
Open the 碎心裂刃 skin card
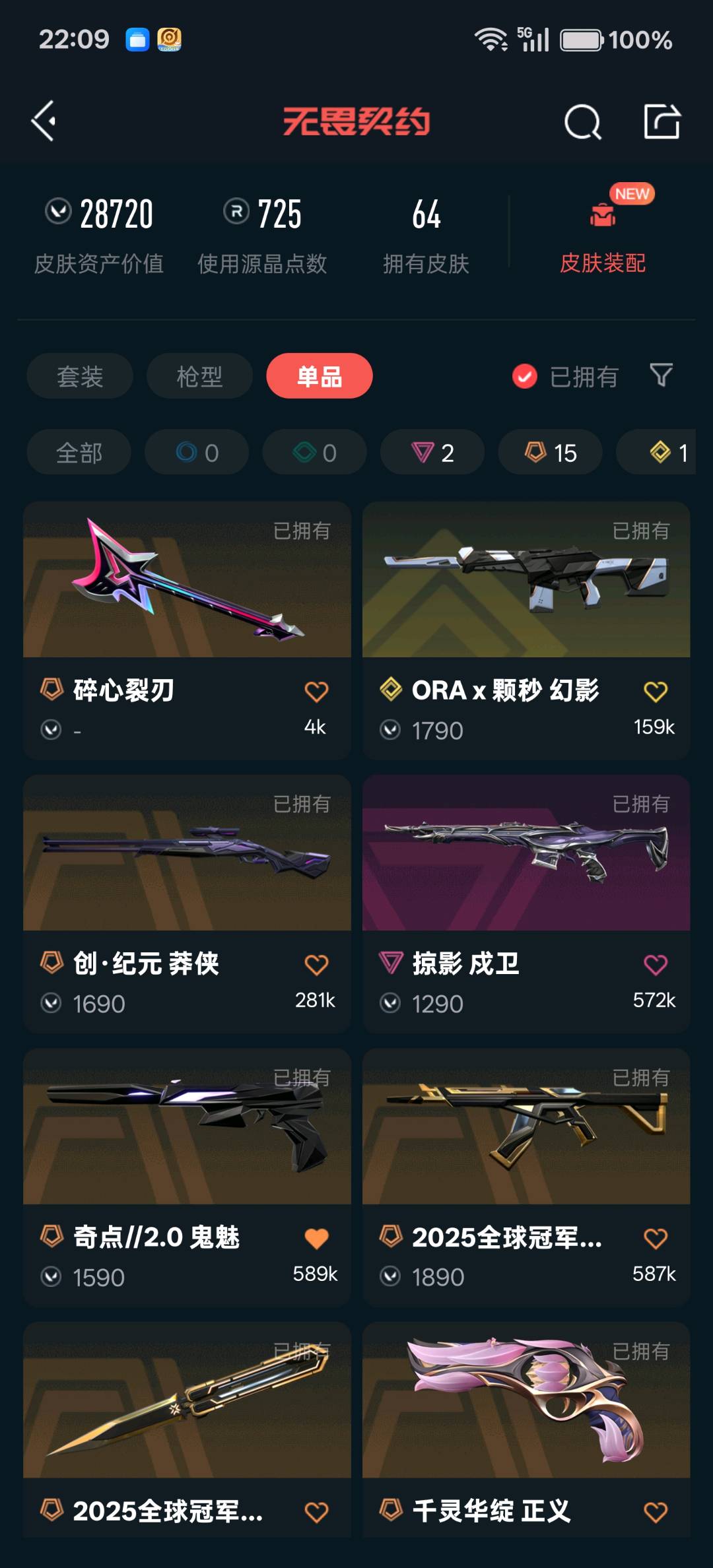point(187,594)
